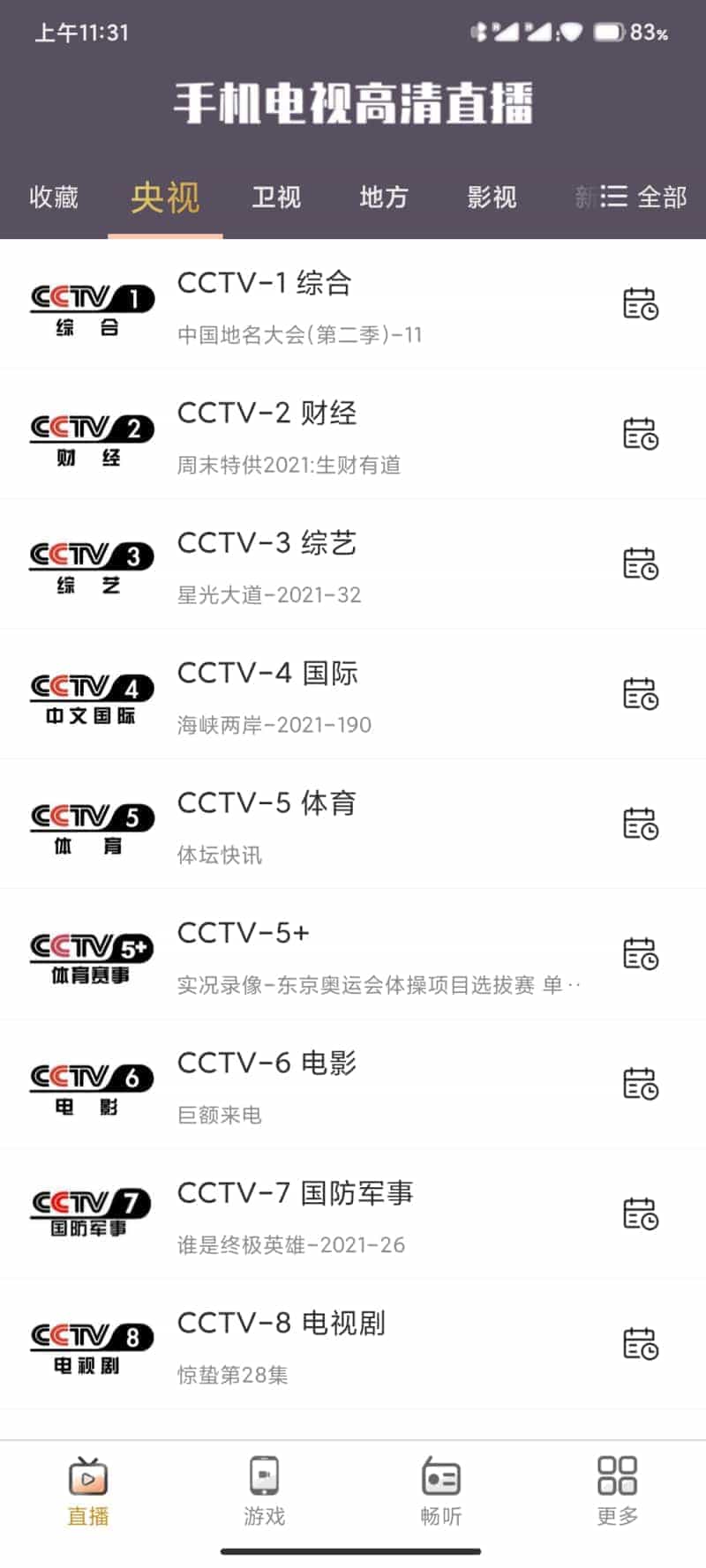The height and width of the screenshot is (1568, 706).
Task: Watch the CCTV-3 综艺 channel
Action: click(267, 564)
